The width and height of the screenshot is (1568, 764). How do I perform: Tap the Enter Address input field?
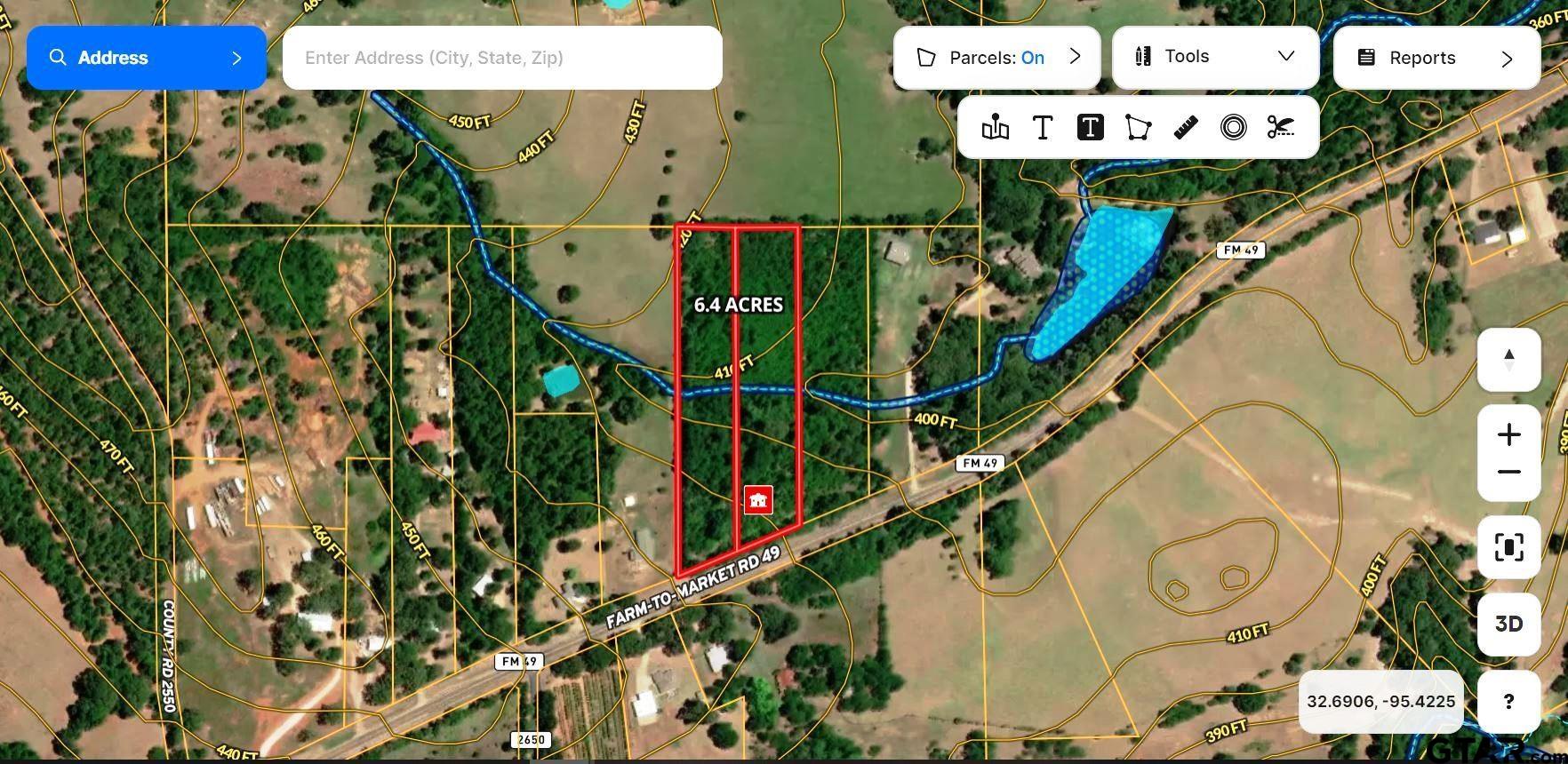501,58
